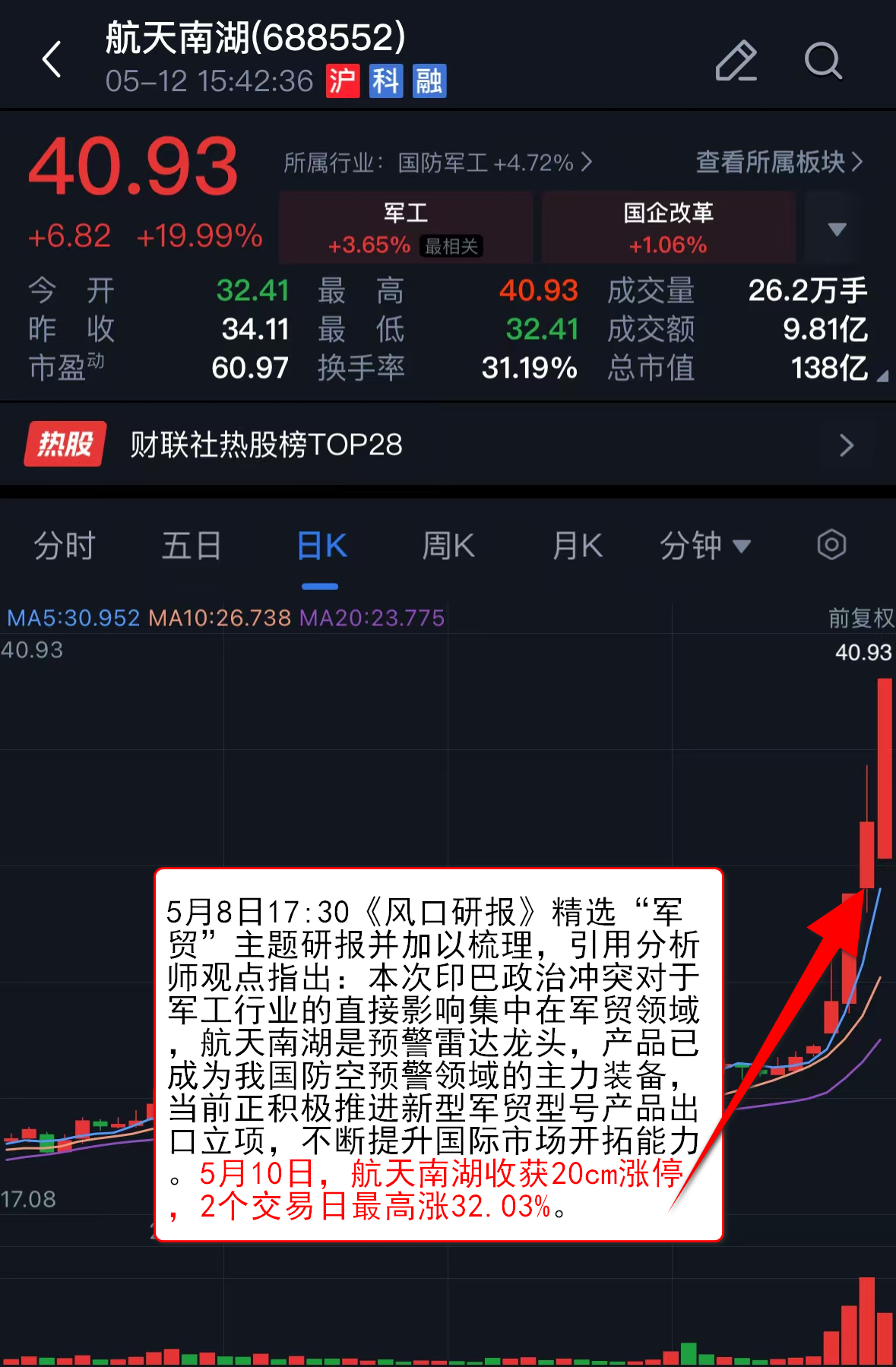Expand the sector list dropdown arrow
This screenshot has width=896, height=1367.
pos(837,229)
